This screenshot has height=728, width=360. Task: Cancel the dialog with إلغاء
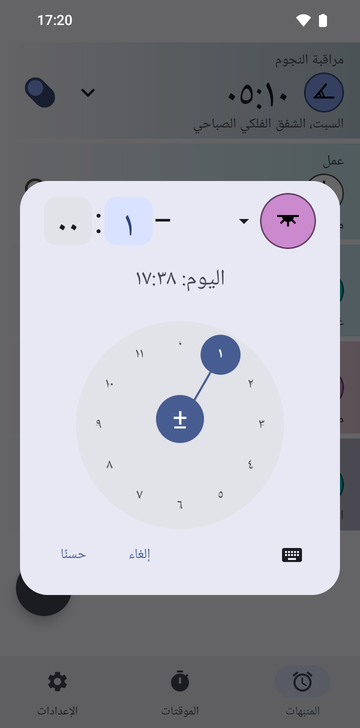point(139,554)
